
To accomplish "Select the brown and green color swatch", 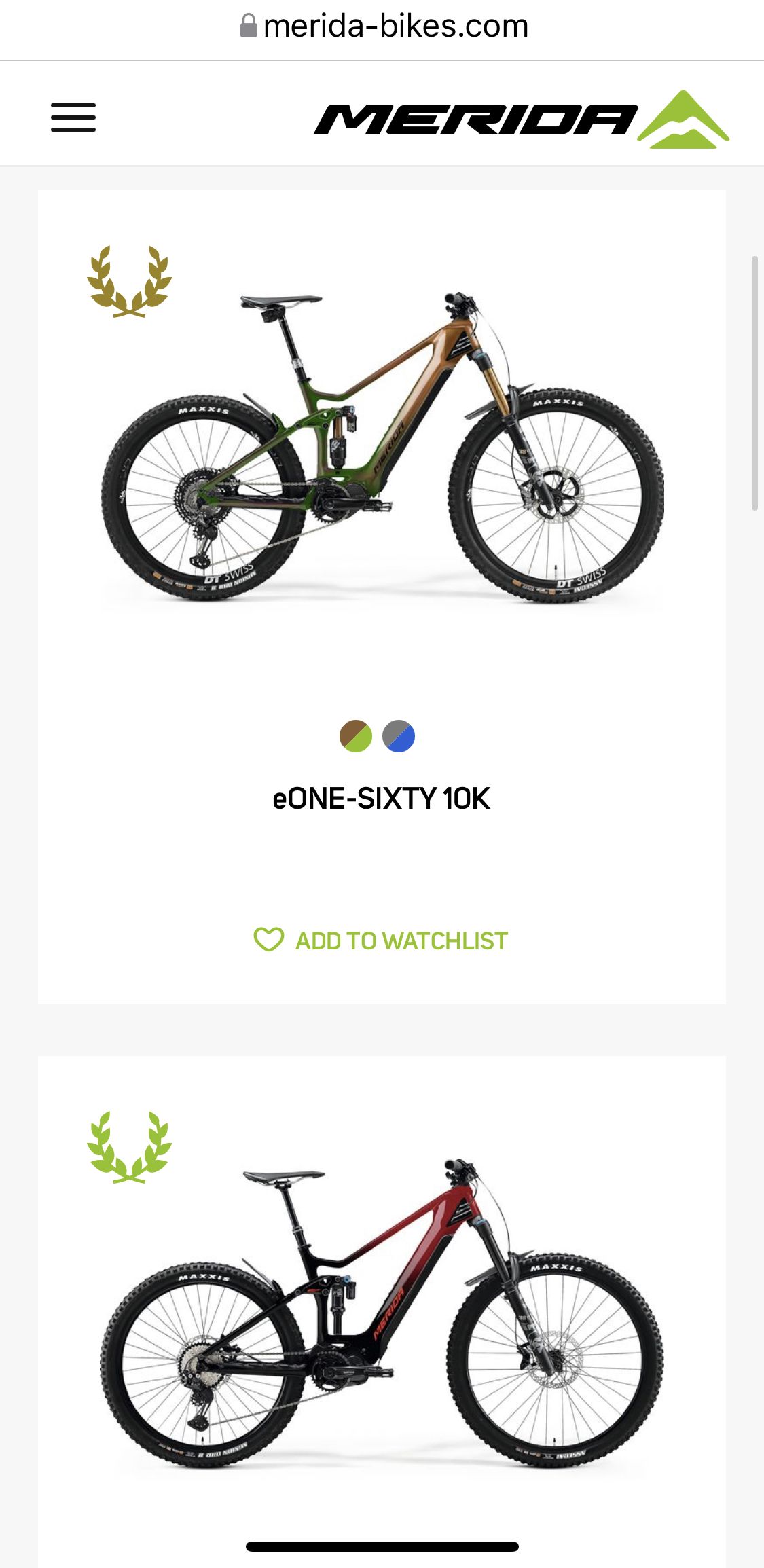I will pos(356,736).
